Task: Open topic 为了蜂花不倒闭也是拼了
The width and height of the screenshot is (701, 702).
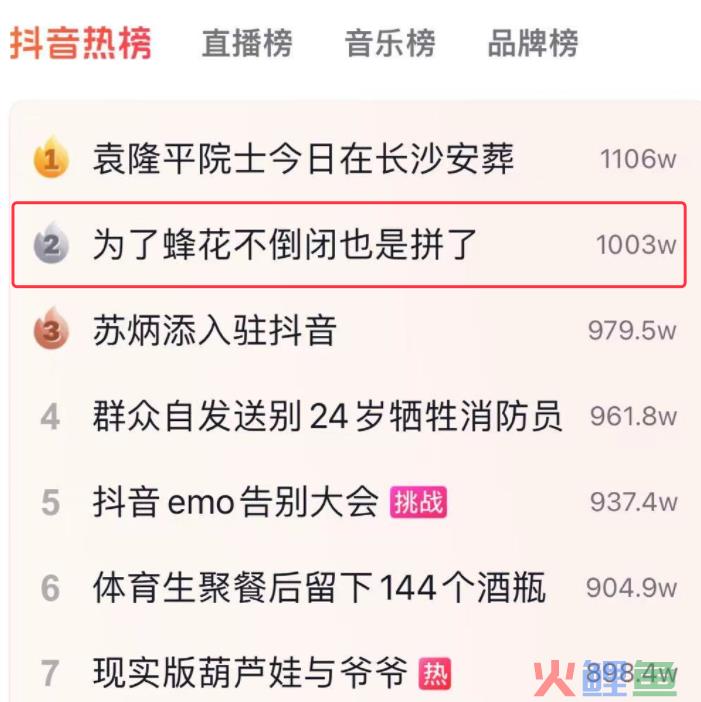Action: (x=286, y=244)
